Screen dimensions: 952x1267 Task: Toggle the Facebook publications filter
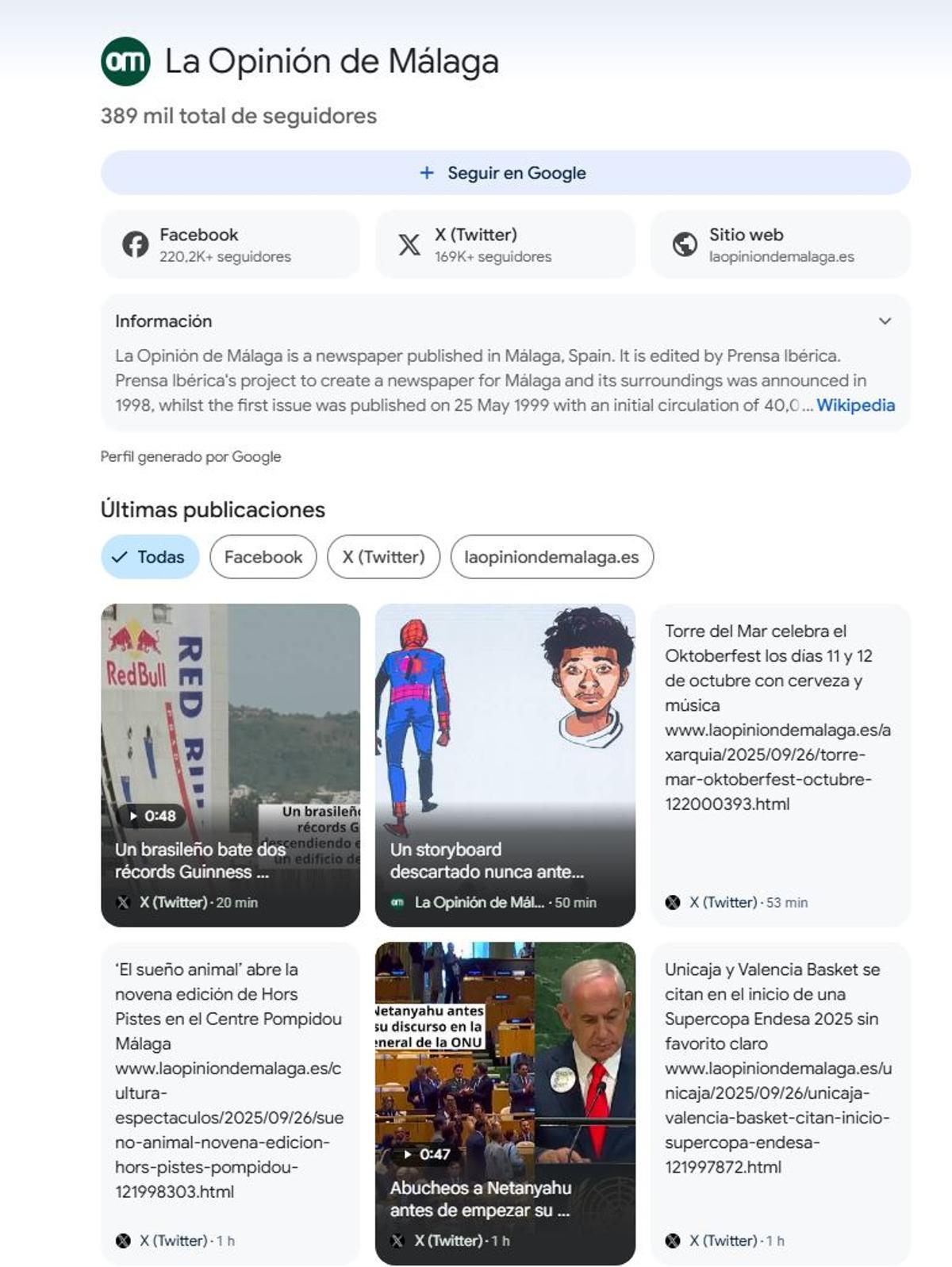point(263,557)
